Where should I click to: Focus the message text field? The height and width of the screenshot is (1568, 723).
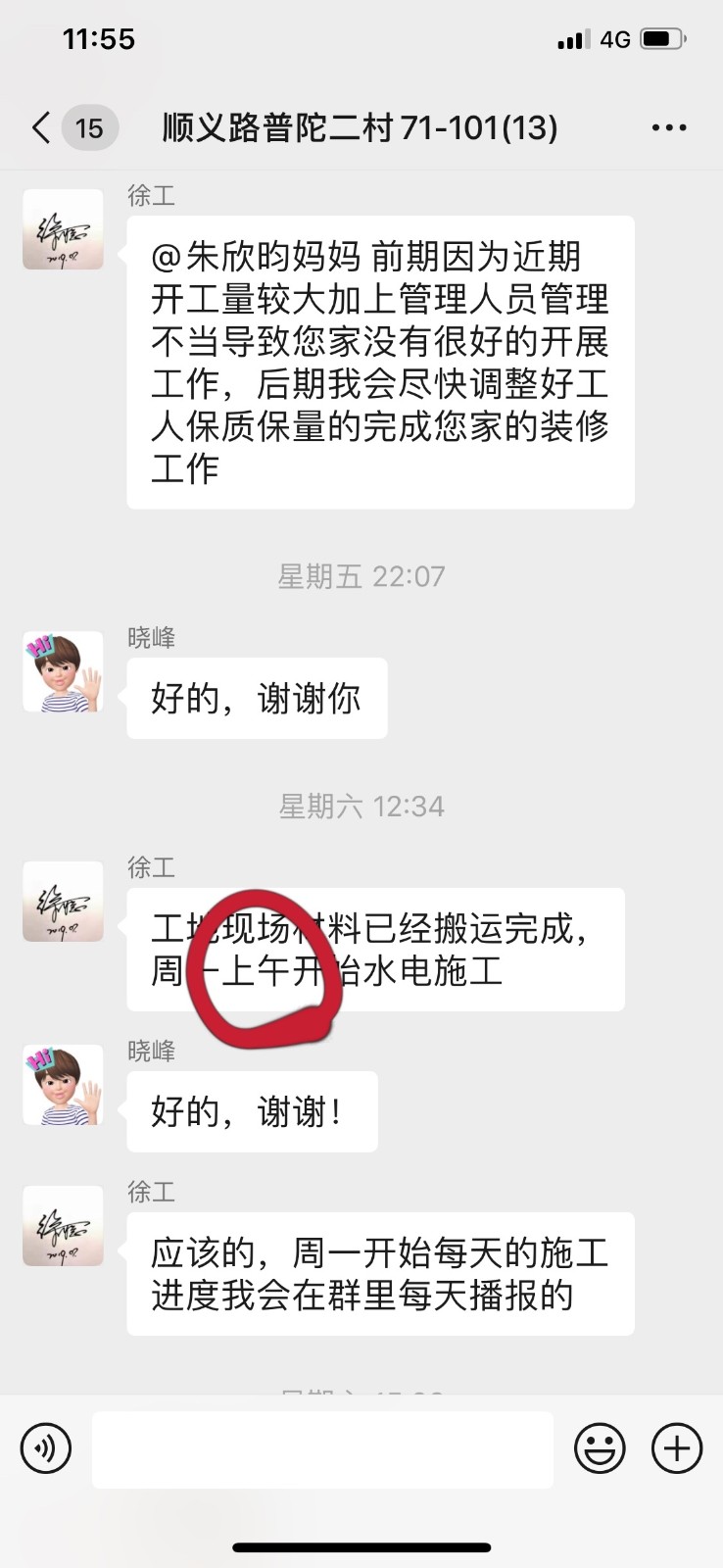point(322,1448)
